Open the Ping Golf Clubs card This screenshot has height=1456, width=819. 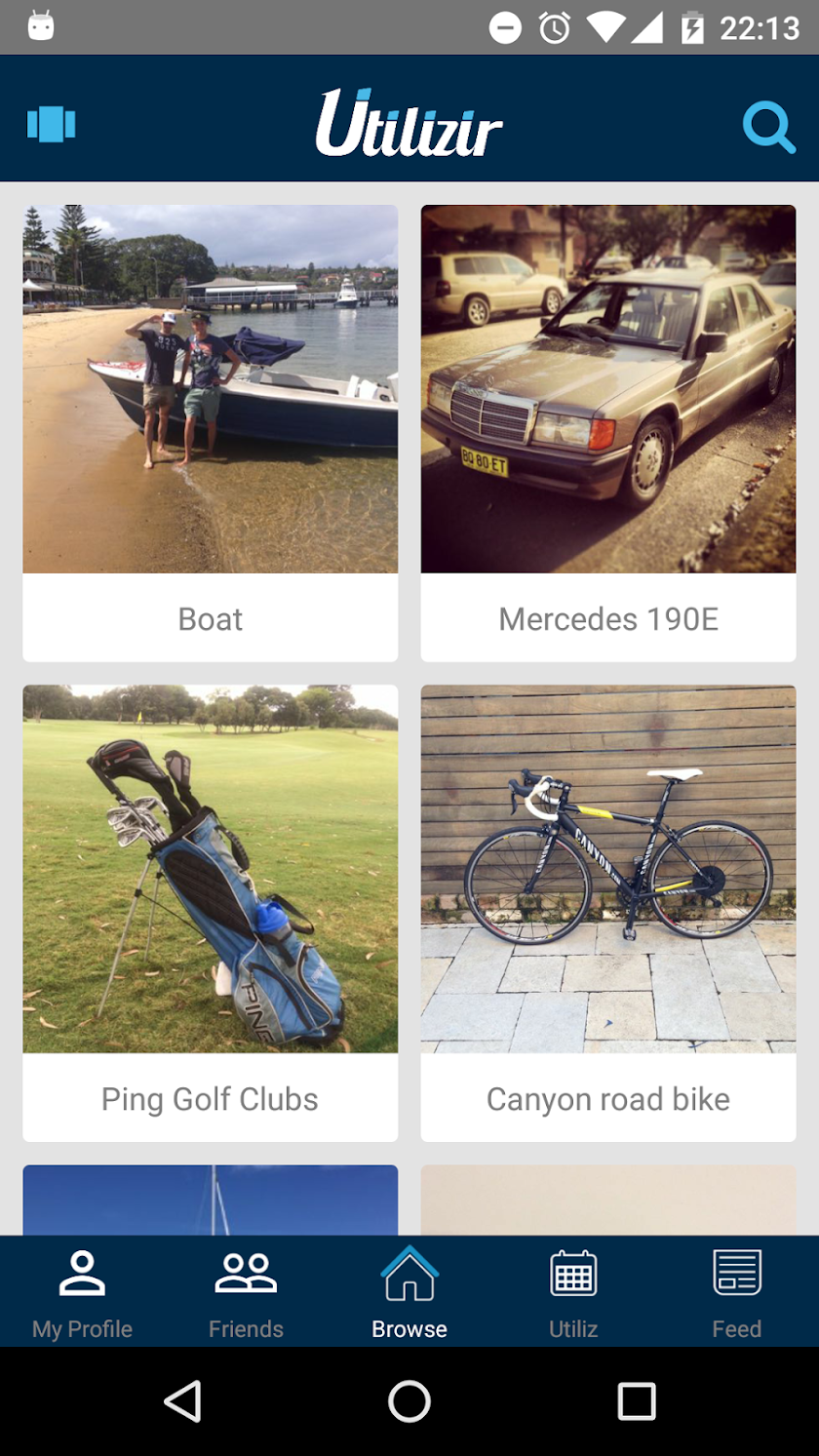click(211, 913)
